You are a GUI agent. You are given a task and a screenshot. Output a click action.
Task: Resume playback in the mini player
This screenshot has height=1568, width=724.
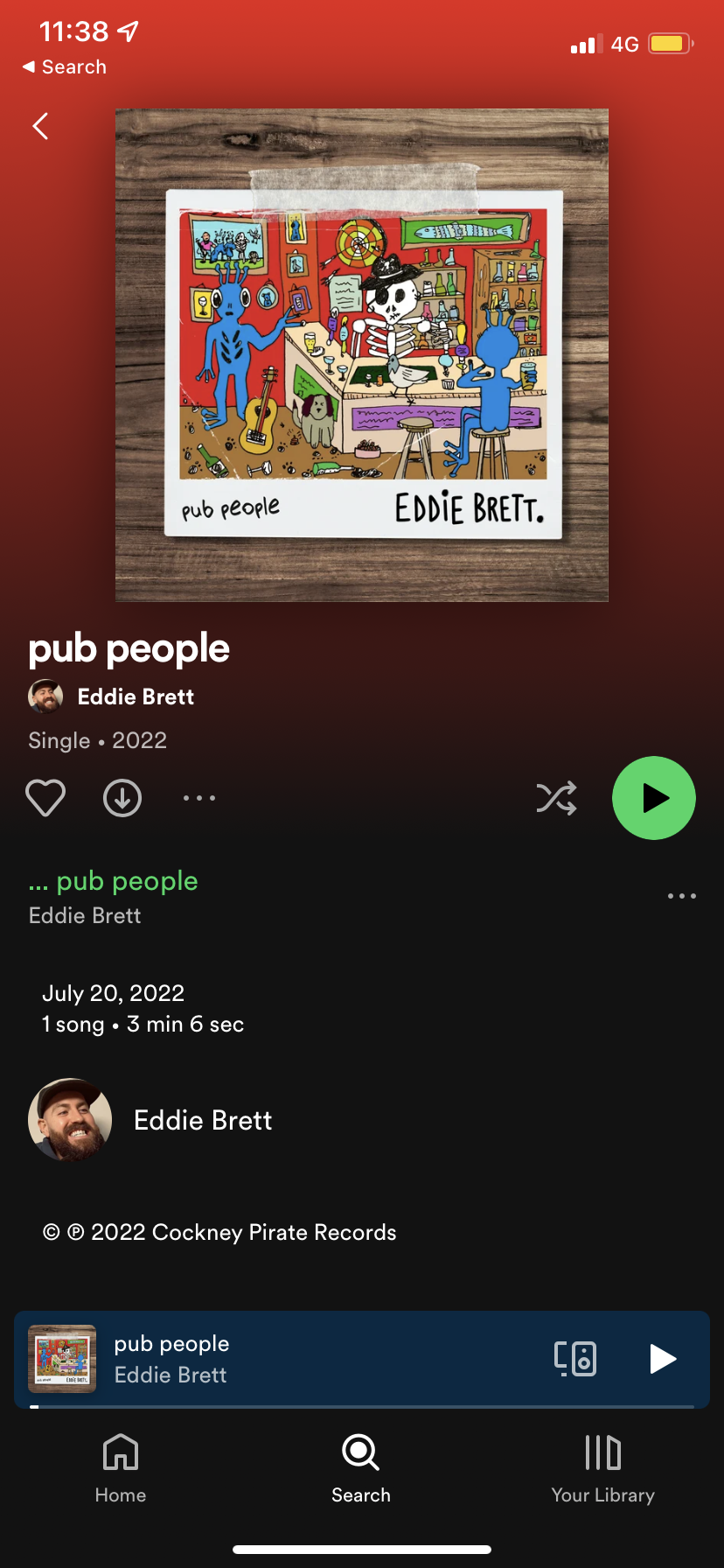click(663, 1359)
